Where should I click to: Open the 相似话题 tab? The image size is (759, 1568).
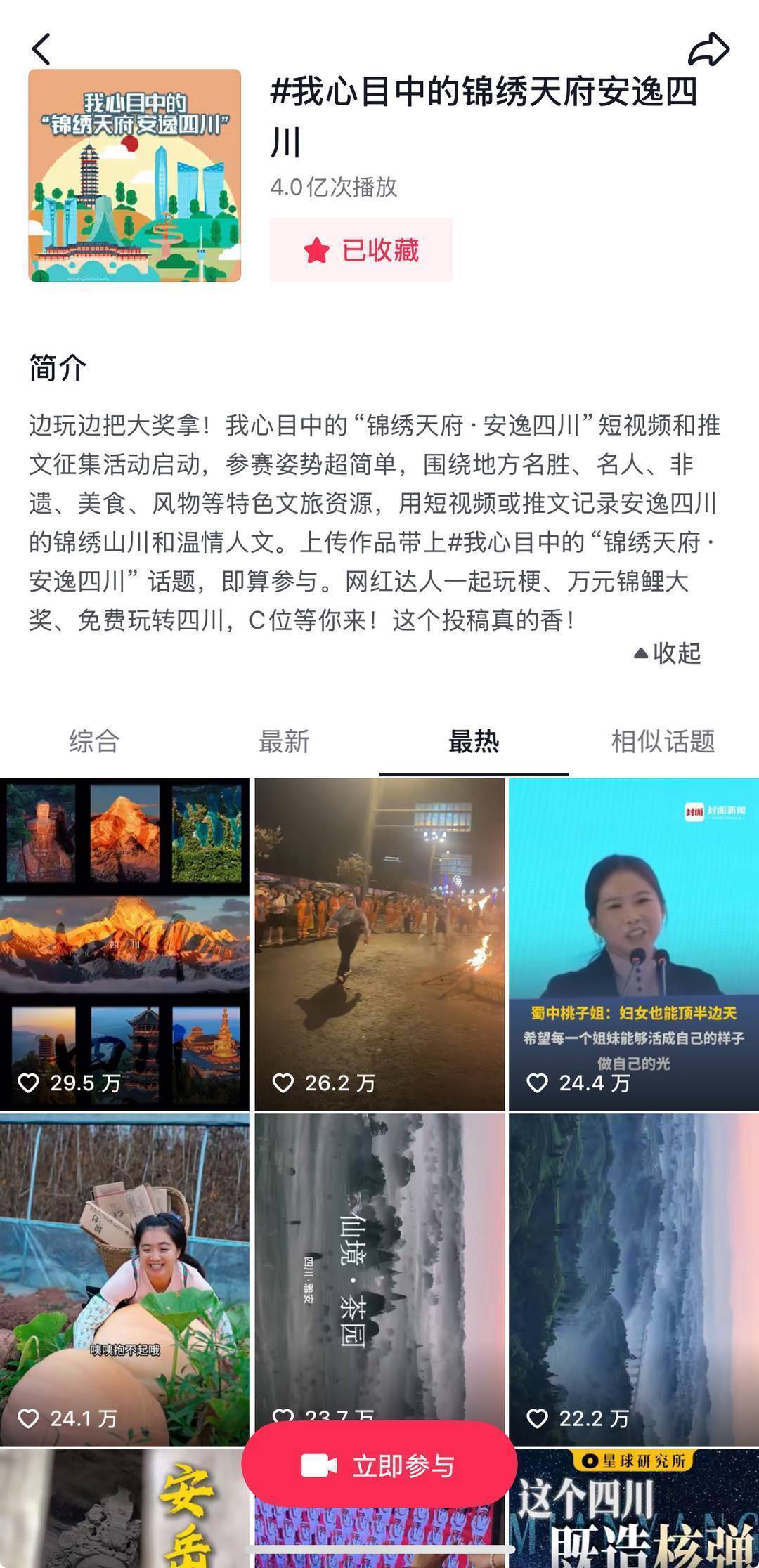(663, 741)
